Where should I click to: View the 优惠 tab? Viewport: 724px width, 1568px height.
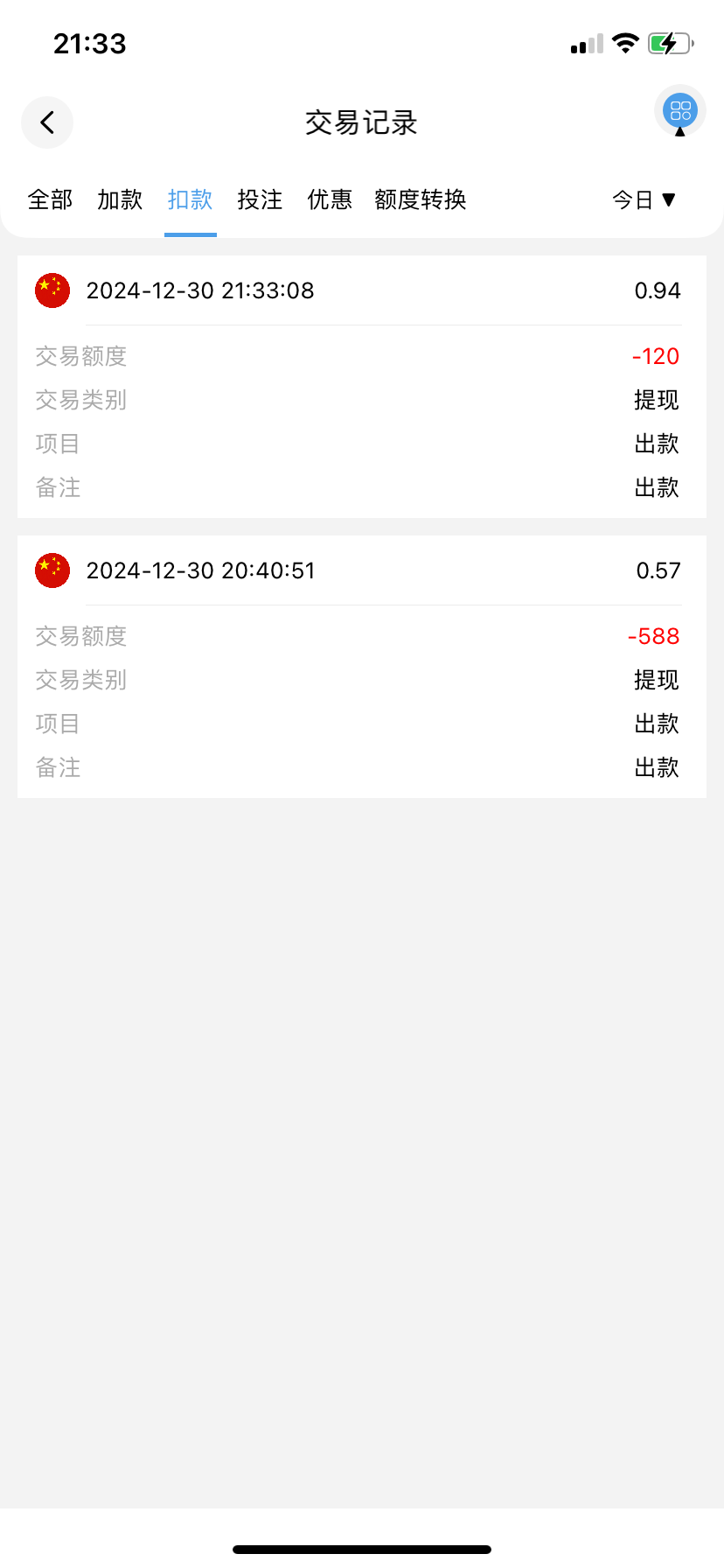(330, 200)
